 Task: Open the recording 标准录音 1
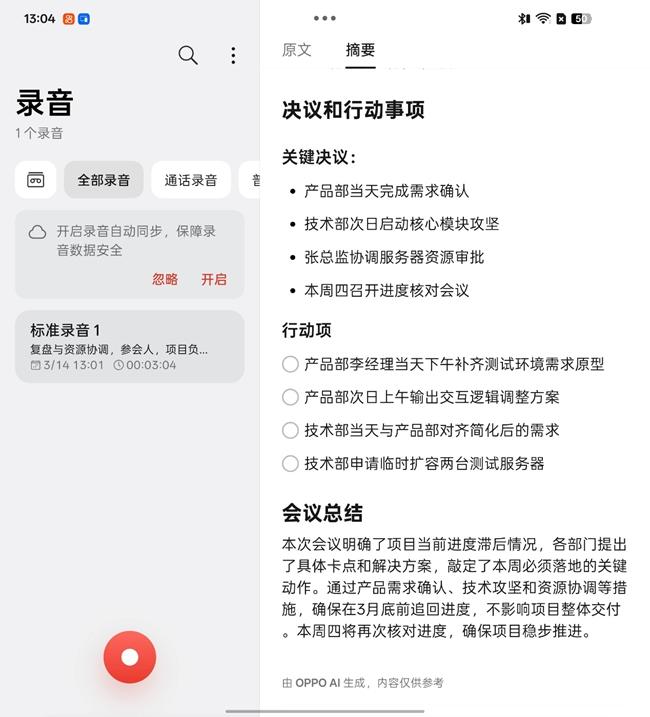129,347
